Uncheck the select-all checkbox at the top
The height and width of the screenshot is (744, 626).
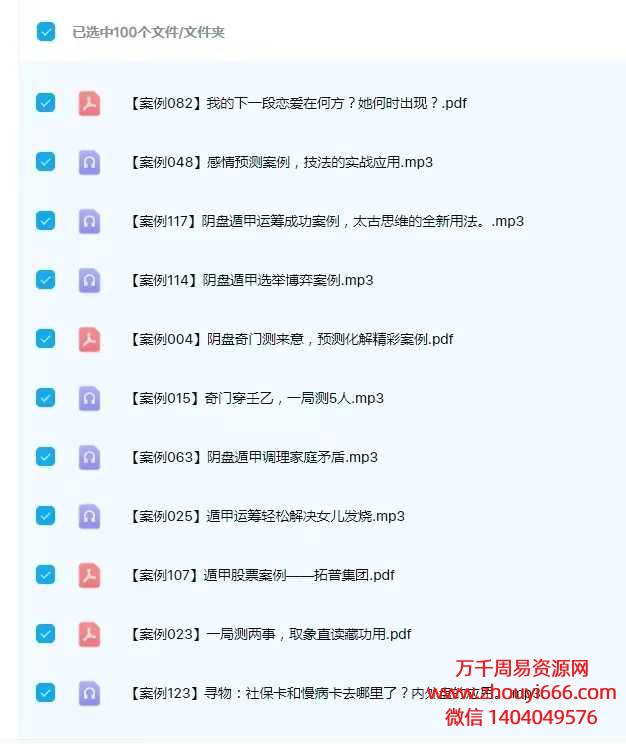[46, 32]
